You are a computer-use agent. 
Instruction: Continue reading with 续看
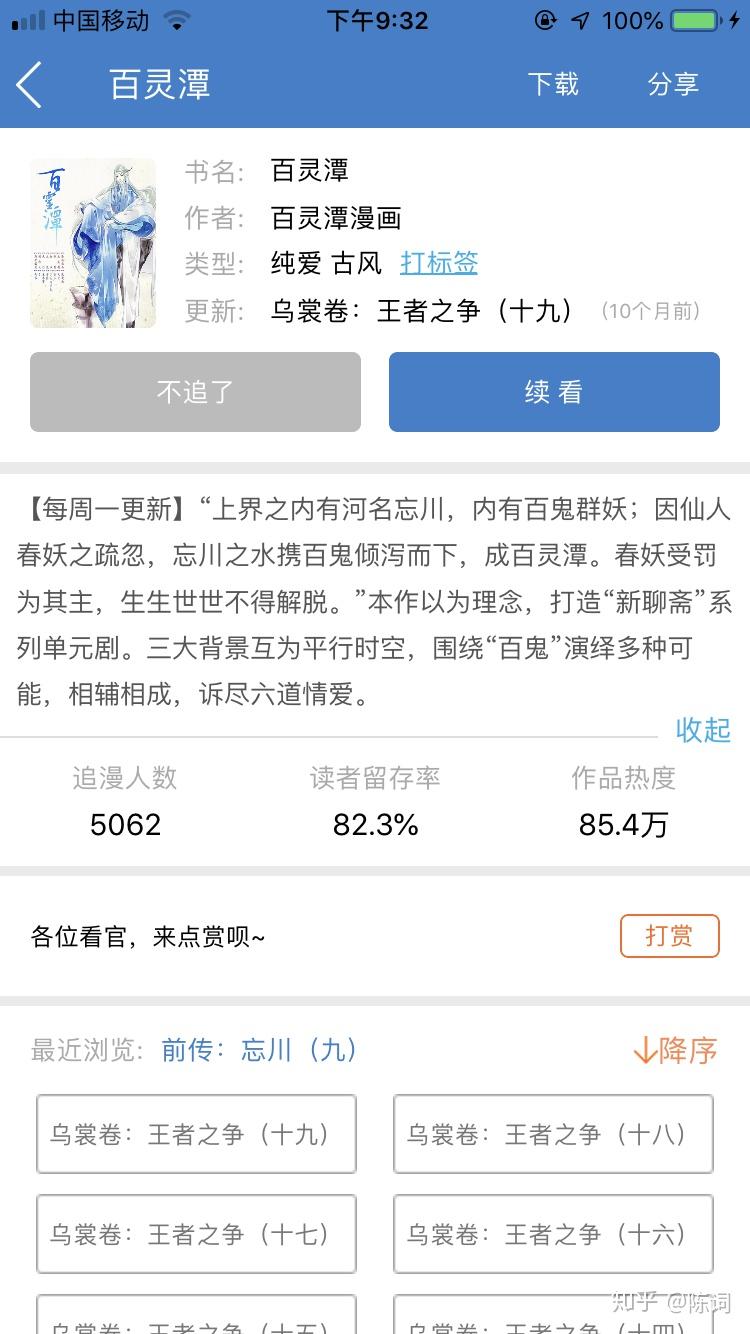tap(554, 392)
